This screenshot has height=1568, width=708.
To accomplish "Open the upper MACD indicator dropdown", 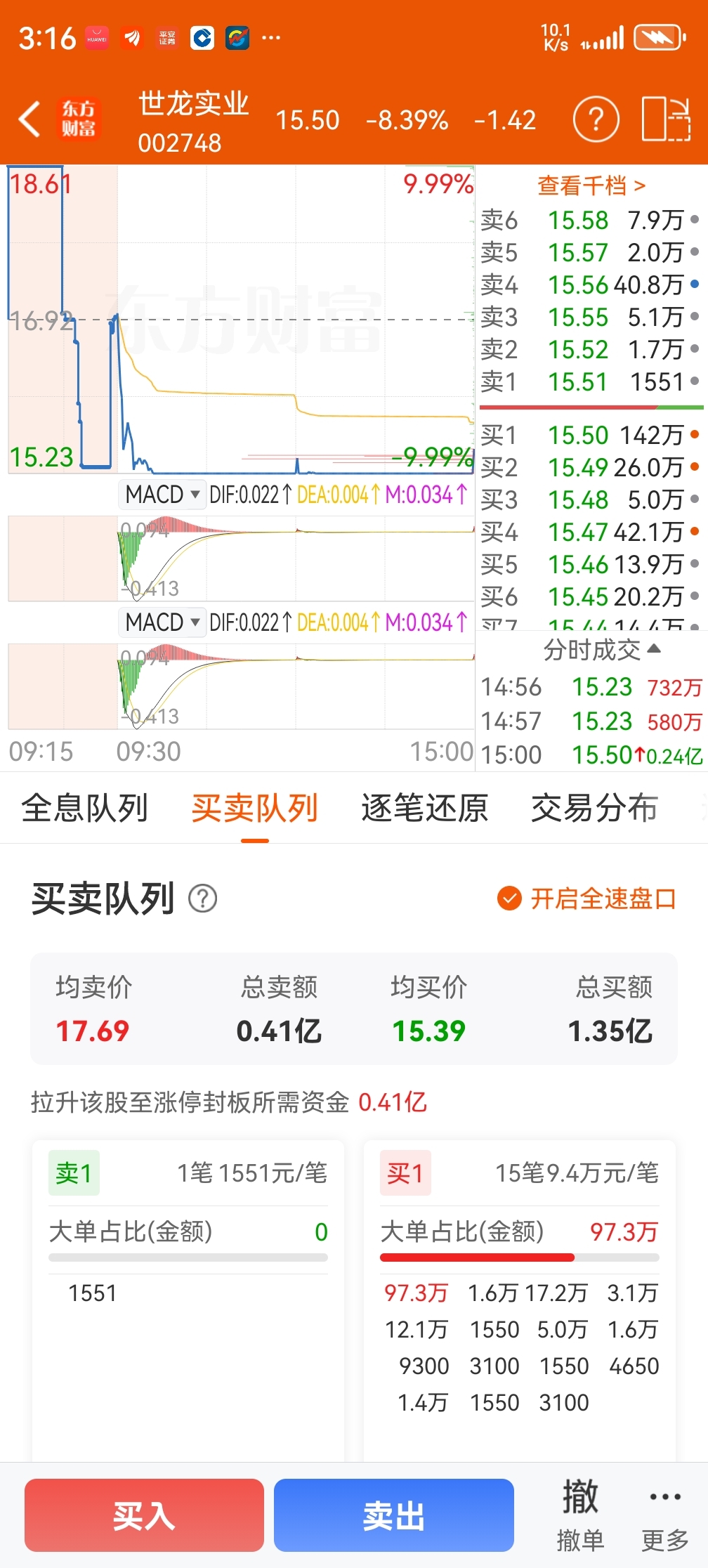I will 162,495.
